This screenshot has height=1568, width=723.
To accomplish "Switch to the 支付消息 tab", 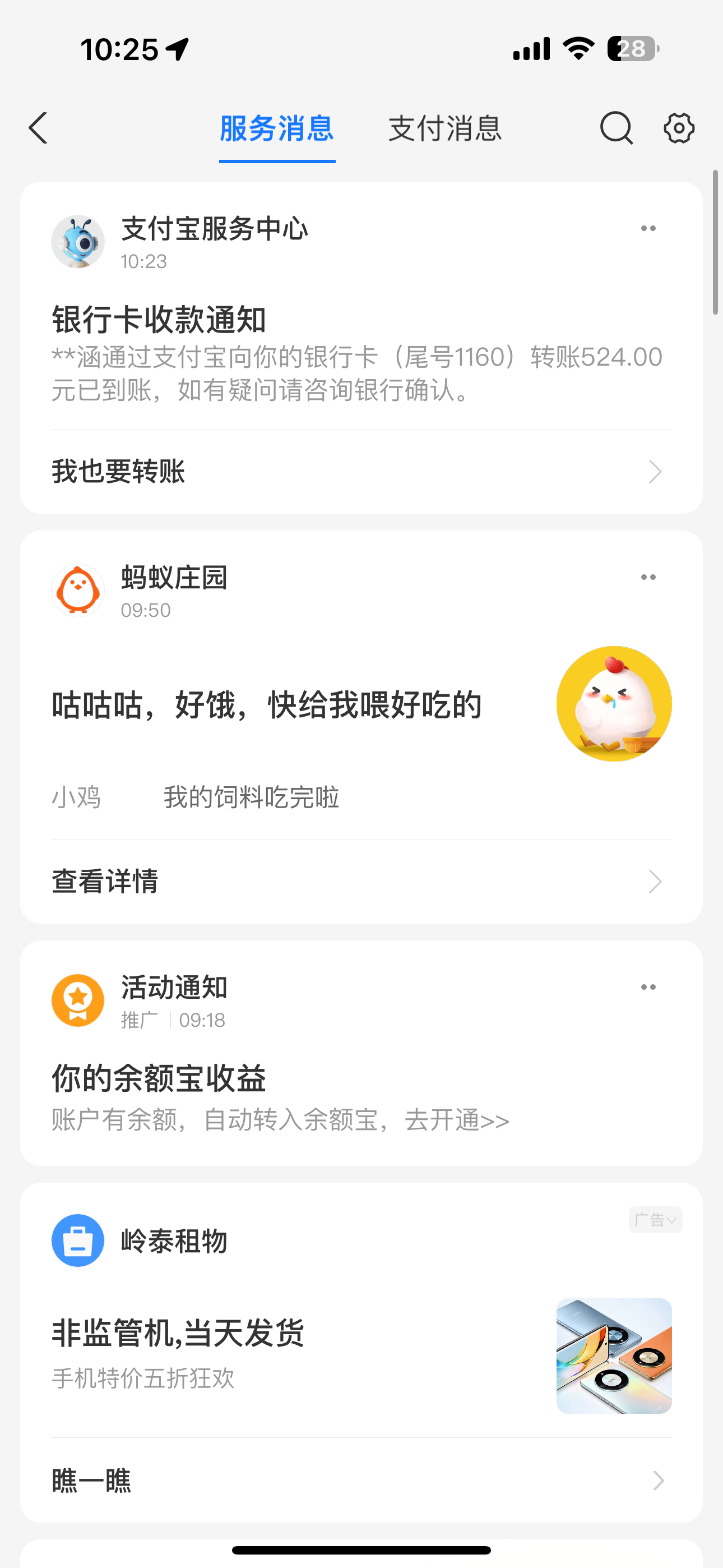I will tap(445, 128).
